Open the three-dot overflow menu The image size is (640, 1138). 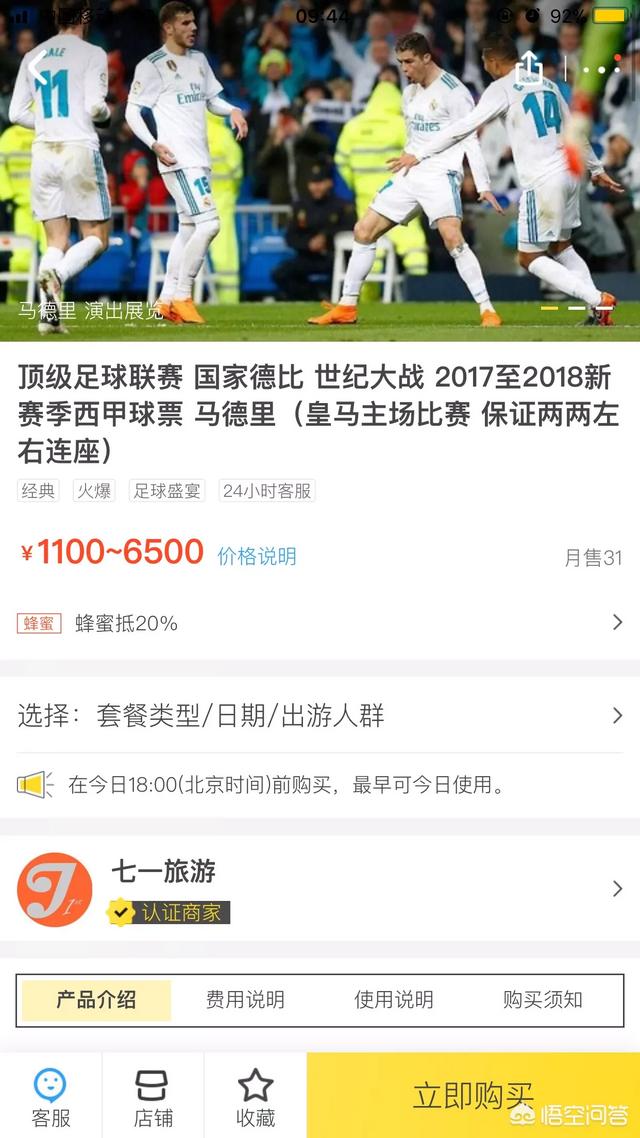pos(601,70)
